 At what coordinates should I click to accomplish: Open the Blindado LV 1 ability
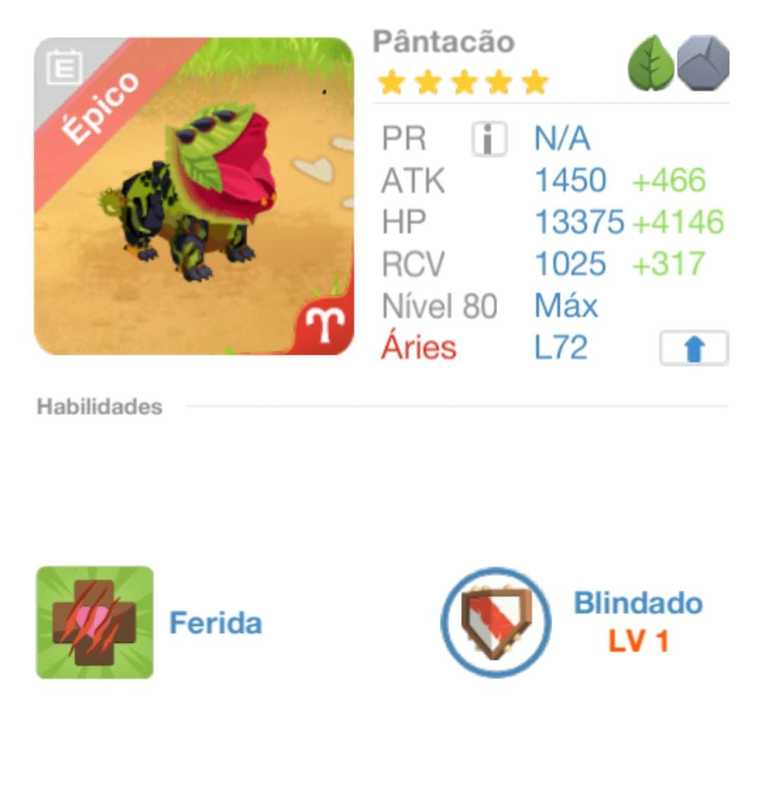click(496, 622)
